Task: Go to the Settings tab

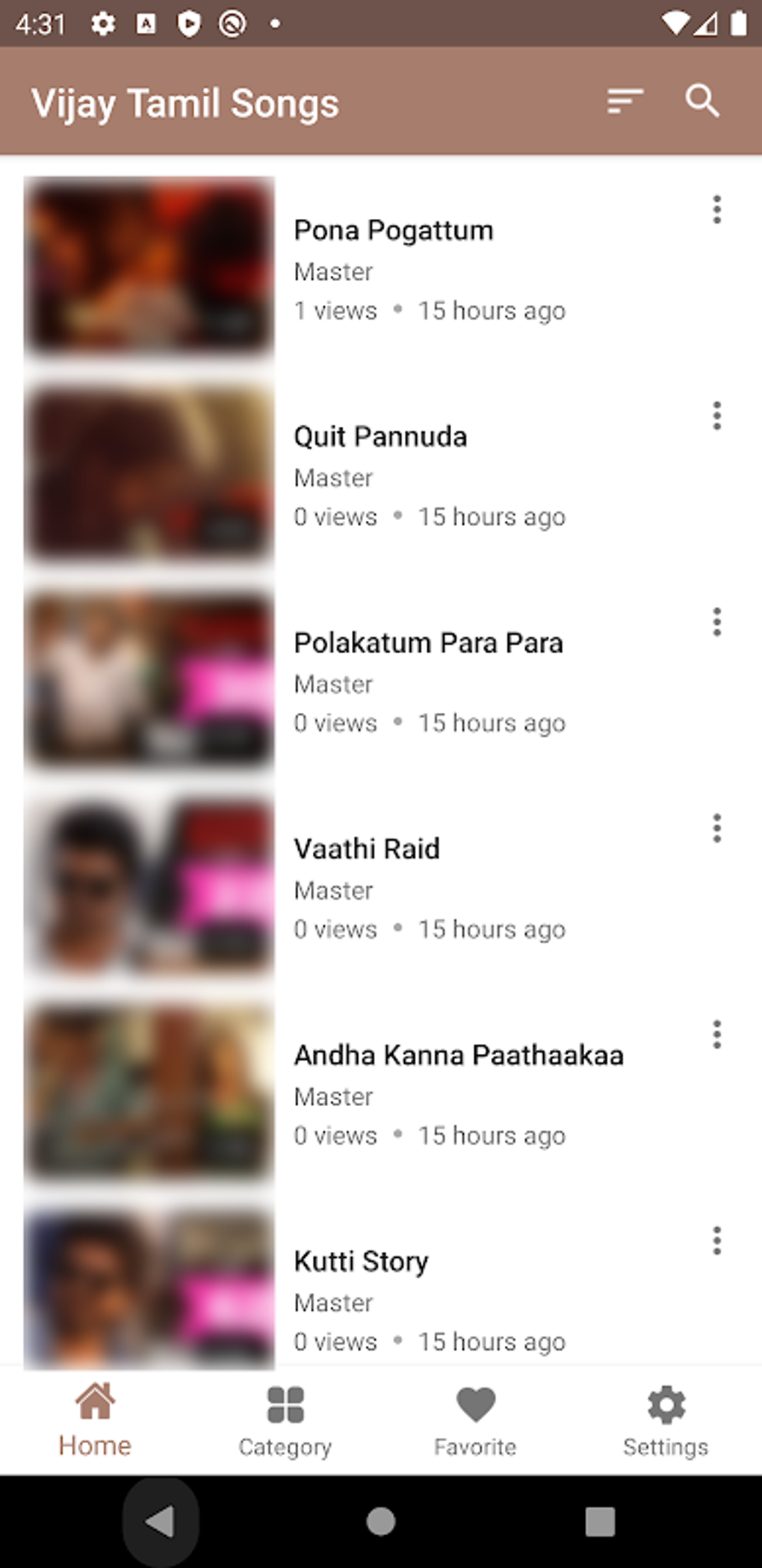Action: click(x=666, y=1420)
